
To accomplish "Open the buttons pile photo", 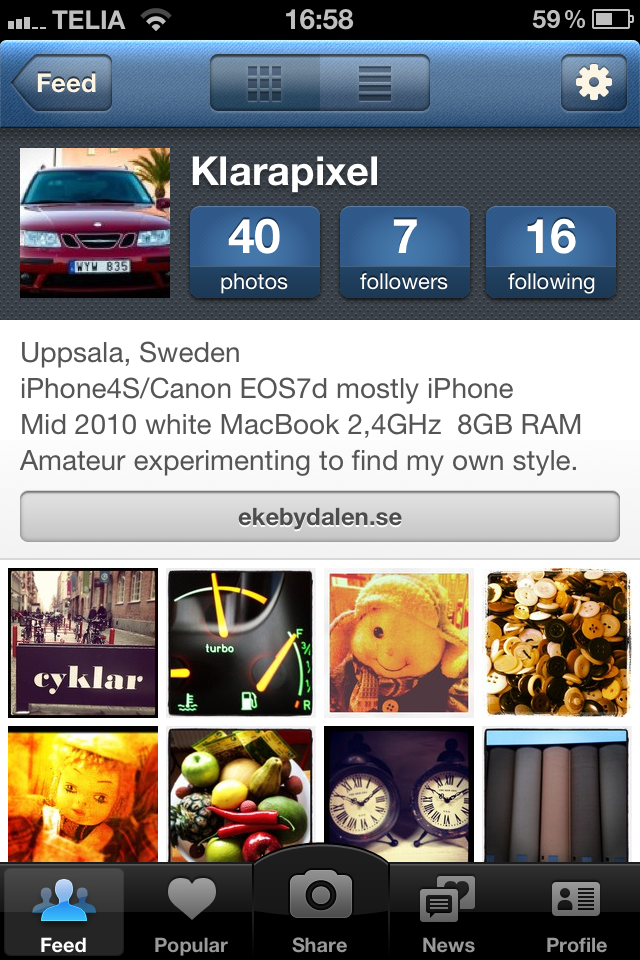I will pyautogui.click(x=557, y=643).
